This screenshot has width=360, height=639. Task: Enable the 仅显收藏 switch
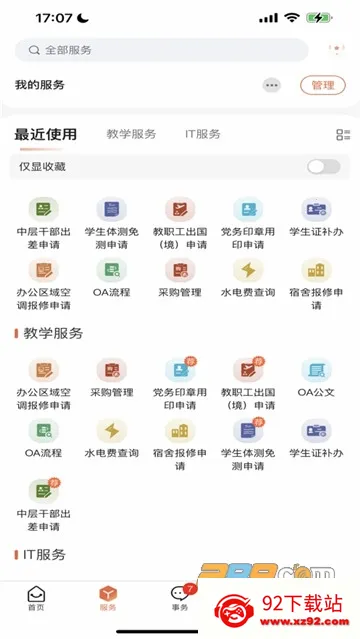pyautogui.click(x=324, y=167)
